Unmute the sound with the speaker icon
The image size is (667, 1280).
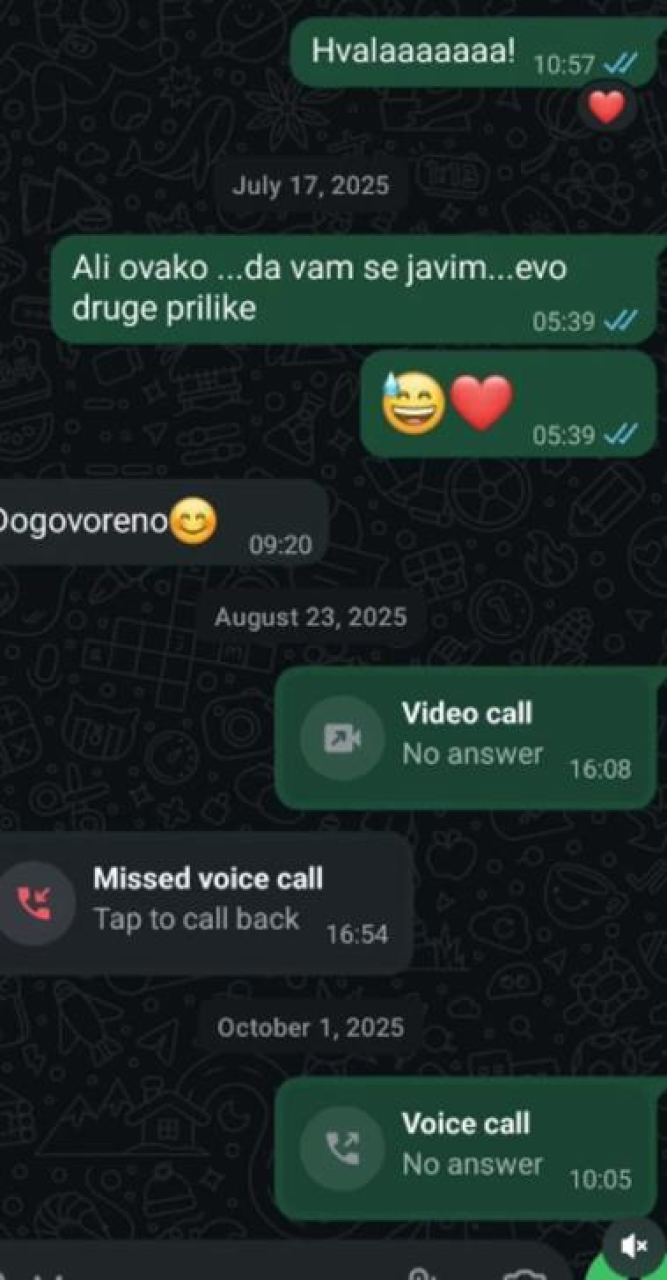pos(634,1245)
